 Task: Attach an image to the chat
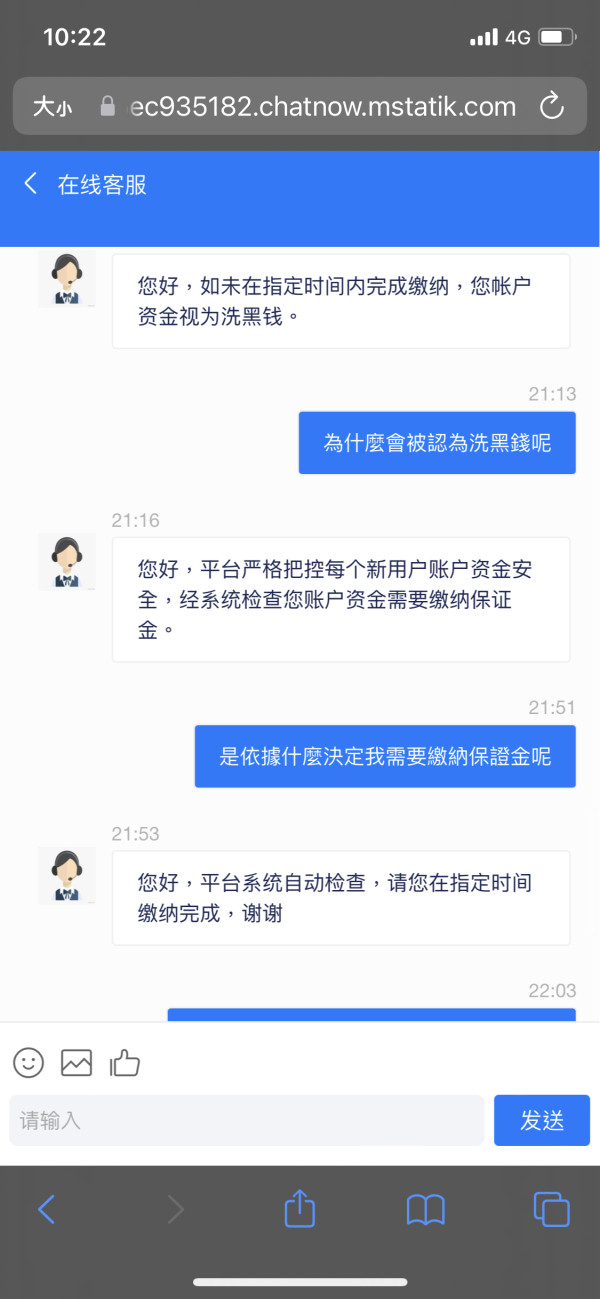point(76,1062)
